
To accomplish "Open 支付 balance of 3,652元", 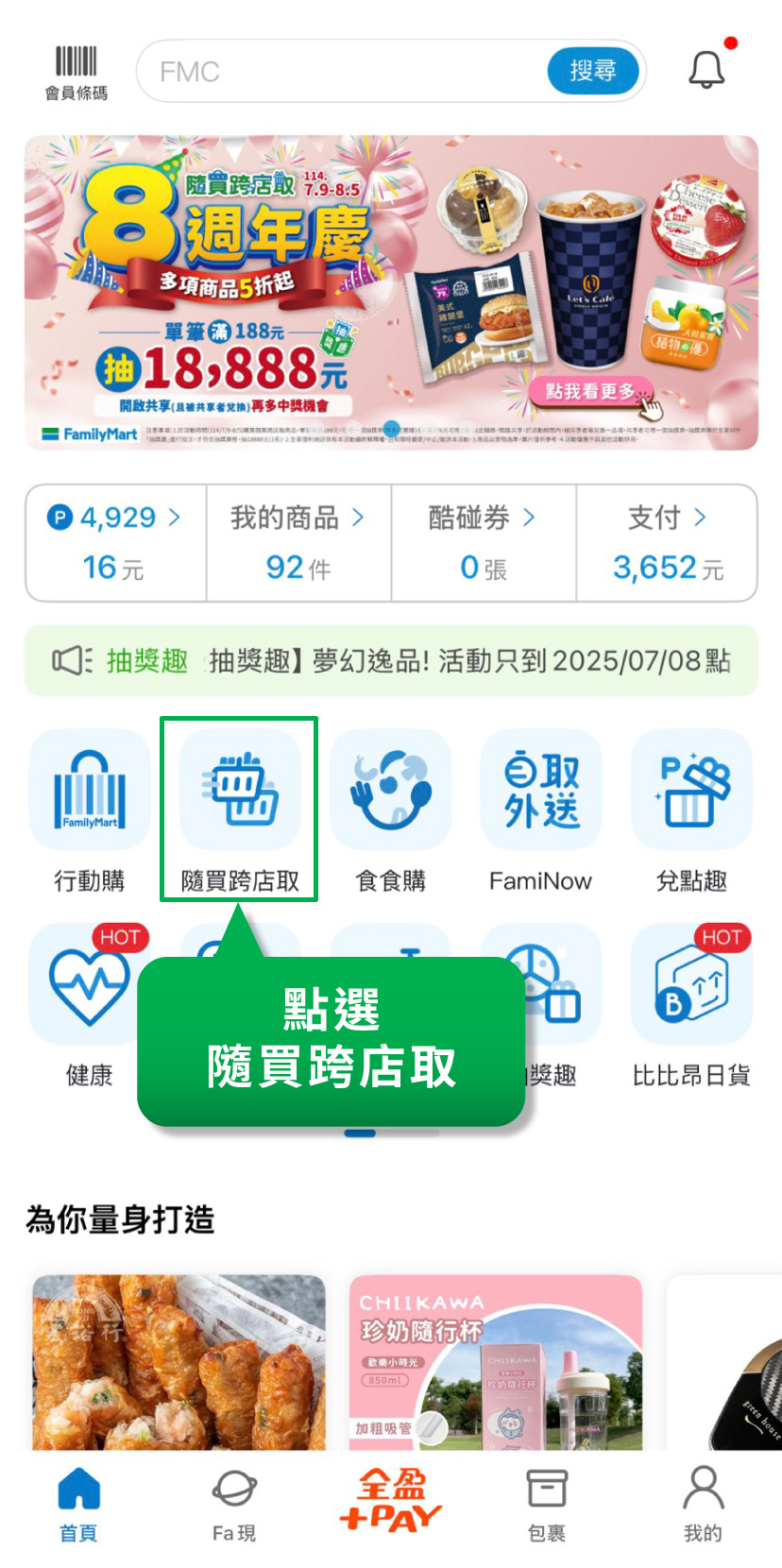I will click(668, 542).
